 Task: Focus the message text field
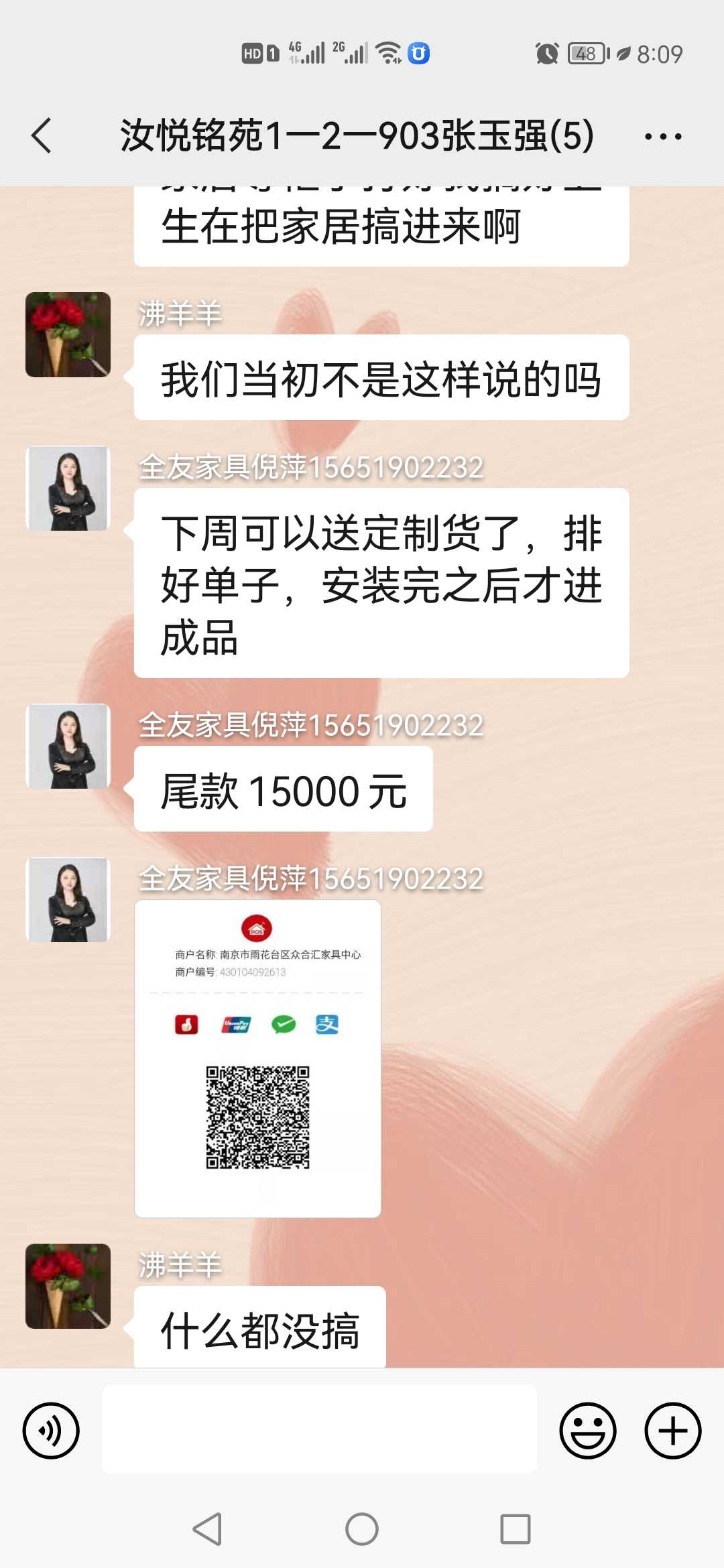click(319, 1429)
